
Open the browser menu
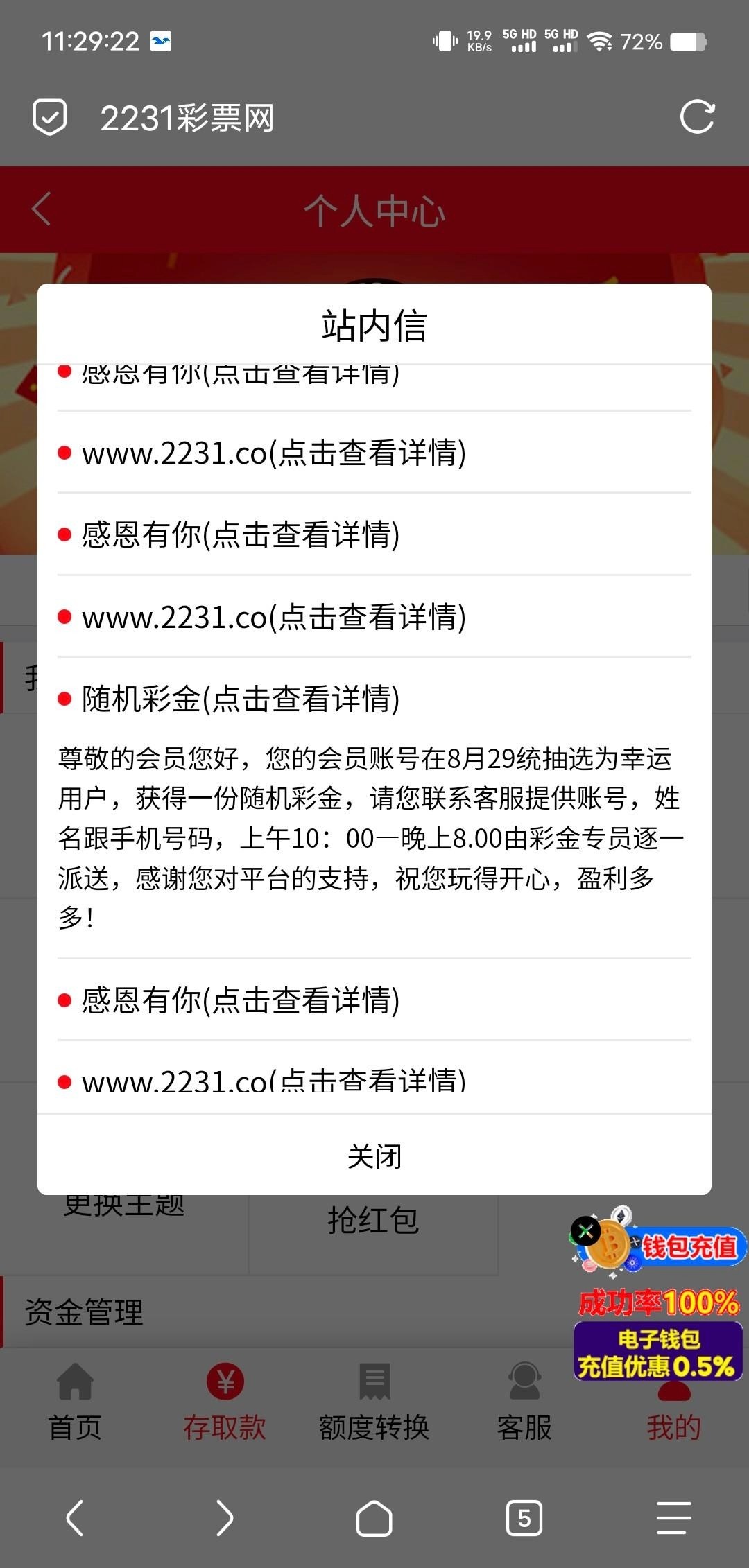click(x=673, y=1518)
